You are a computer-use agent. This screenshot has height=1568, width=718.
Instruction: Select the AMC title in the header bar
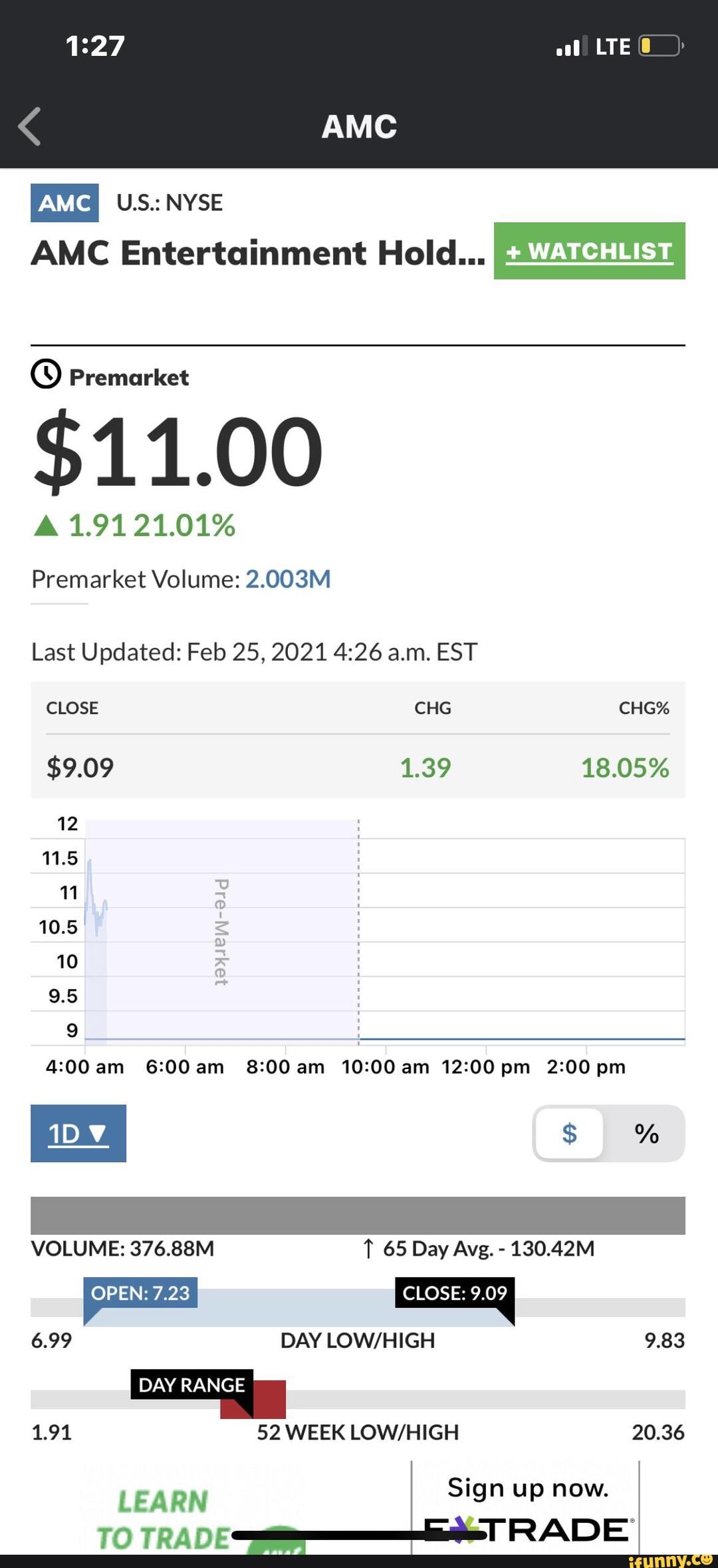(x=358, y=126)
